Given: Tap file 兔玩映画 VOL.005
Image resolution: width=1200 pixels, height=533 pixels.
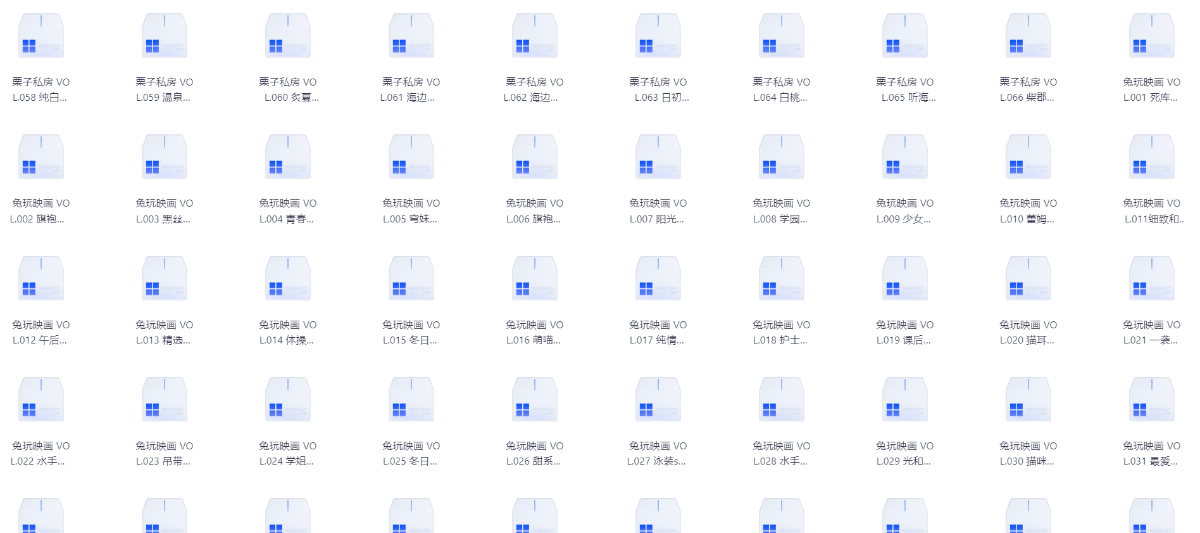Looking at the screenshot, I should pos(411,157).
